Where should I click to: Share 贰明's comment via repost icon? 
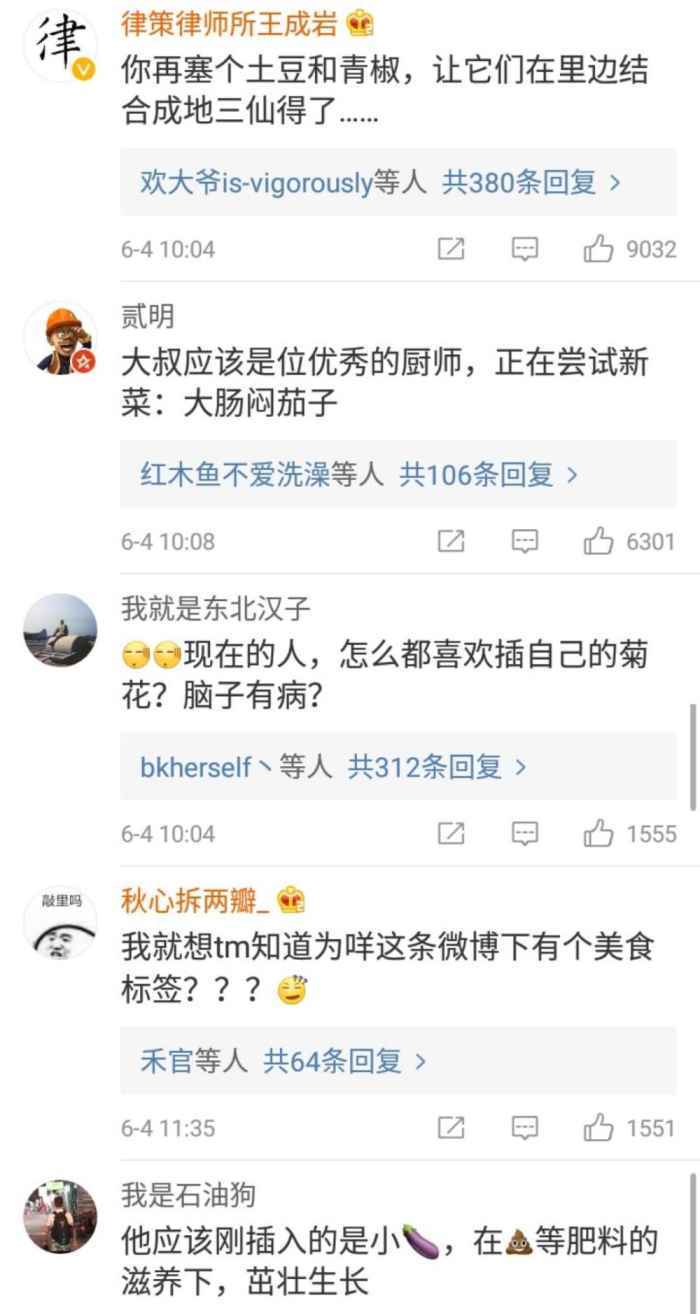click(452, 541)
